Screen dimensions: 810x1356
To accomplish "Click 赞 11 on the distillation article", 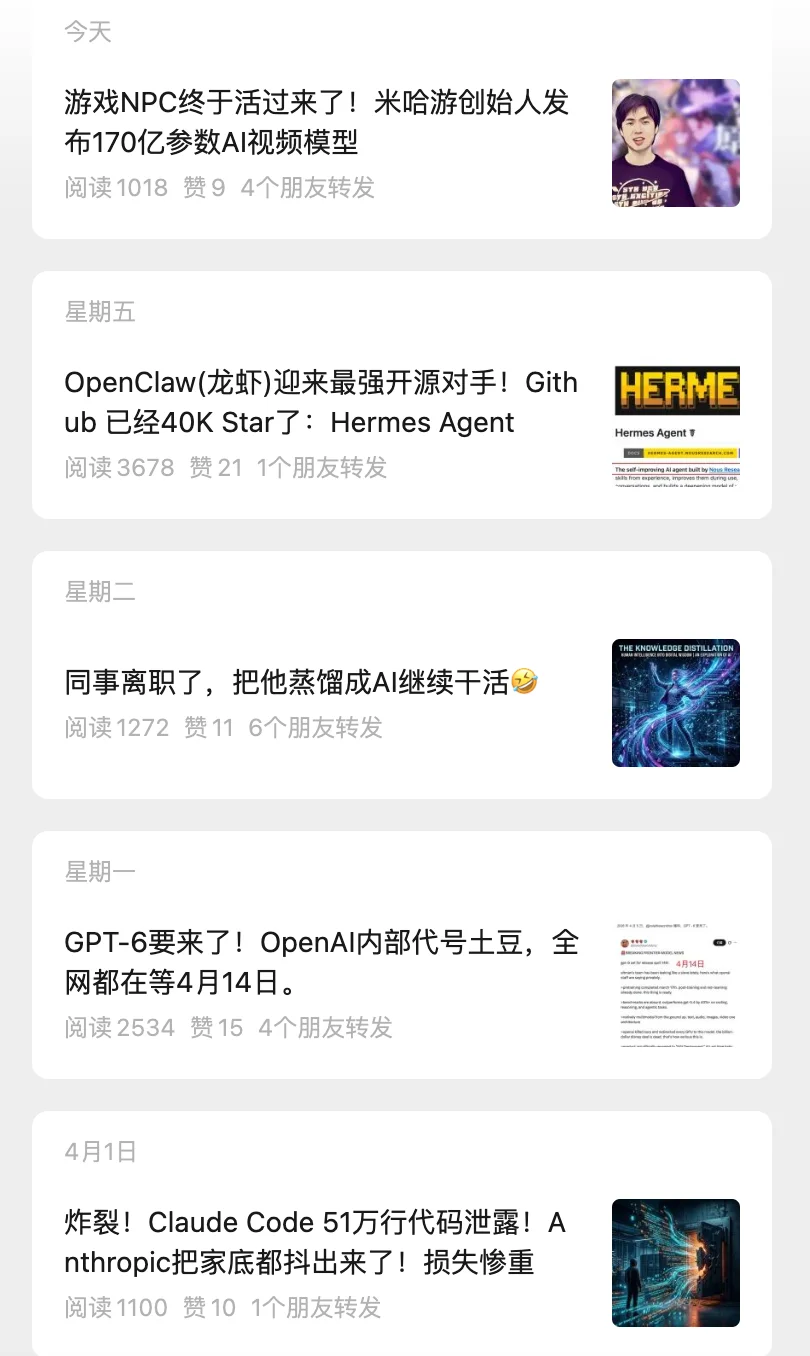I will coord(209,727).
